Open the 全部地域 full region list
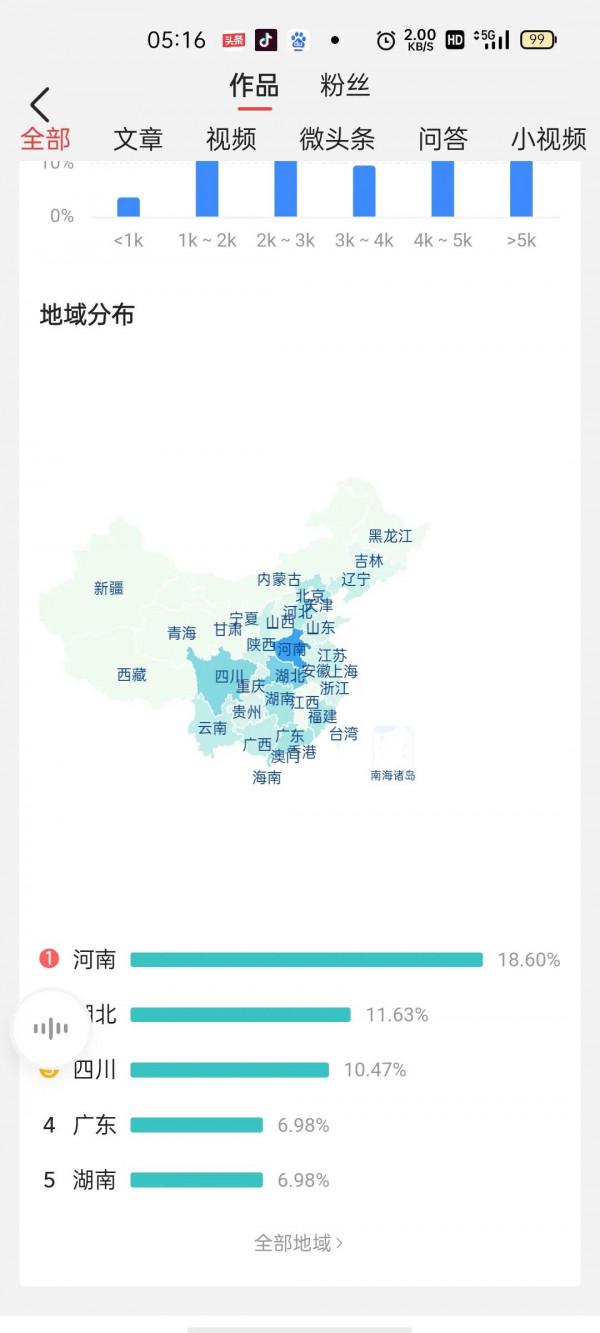The height and width of the screenshot is (1333, 600). pyautogui.click(x=298, y=1243)
